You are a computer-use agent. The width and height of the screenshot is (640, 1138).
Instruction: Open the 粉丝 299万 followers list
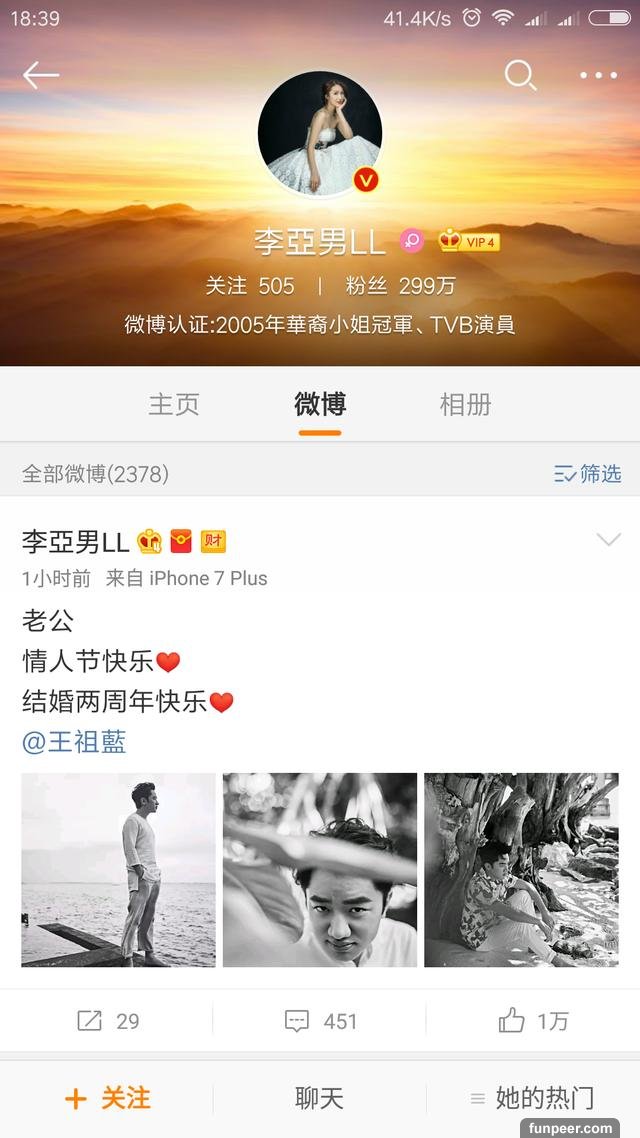click(400, 286)
